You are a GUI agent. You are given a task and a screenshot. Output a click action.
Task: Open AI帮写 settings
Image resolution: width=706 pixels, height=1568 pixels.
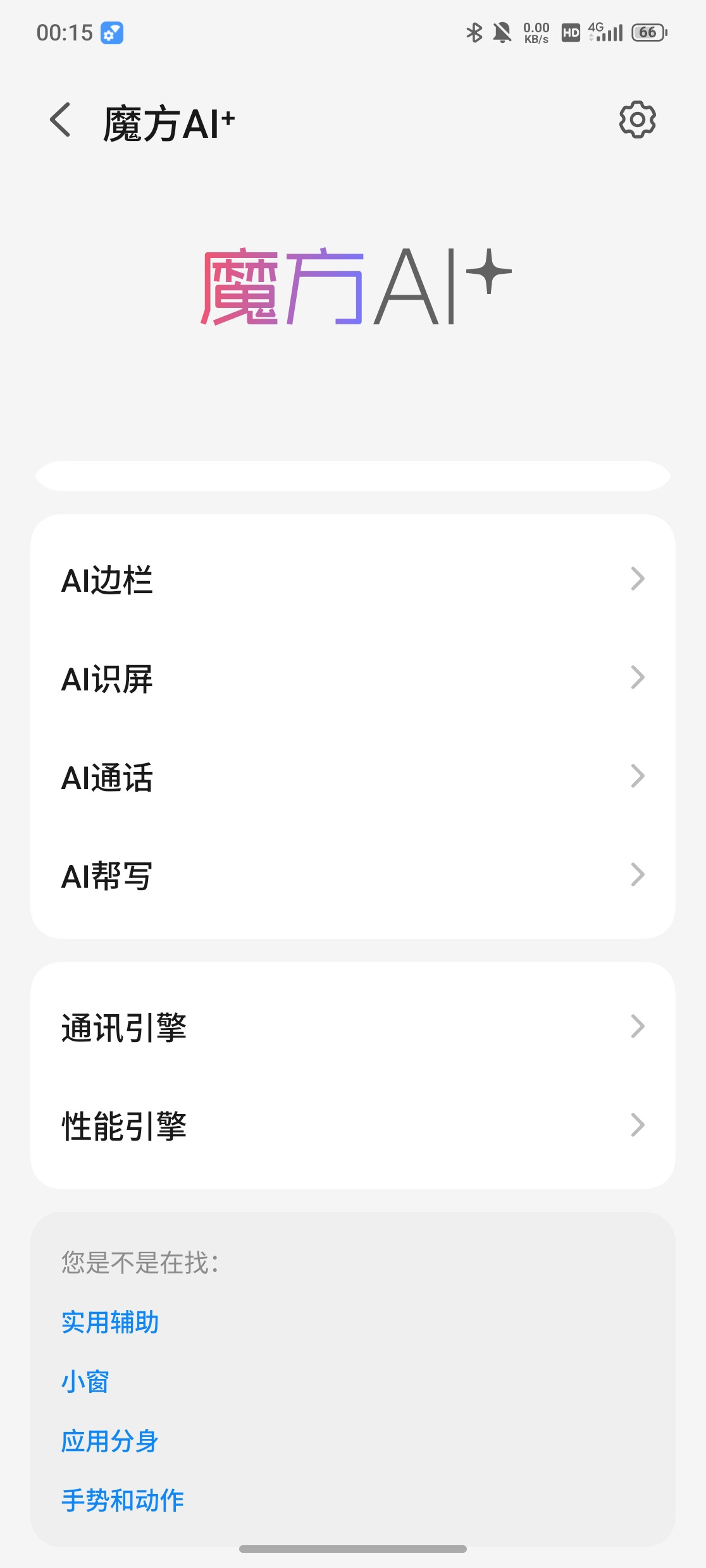[x=352, y=875]
